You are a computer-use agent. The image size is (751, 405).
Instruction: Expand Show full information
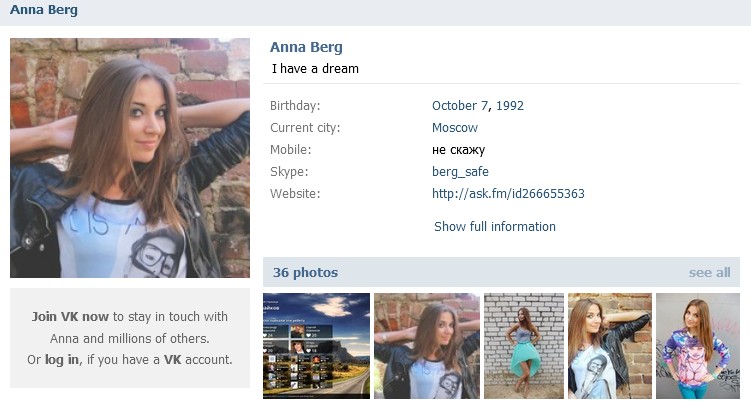(x=494, y=227)
